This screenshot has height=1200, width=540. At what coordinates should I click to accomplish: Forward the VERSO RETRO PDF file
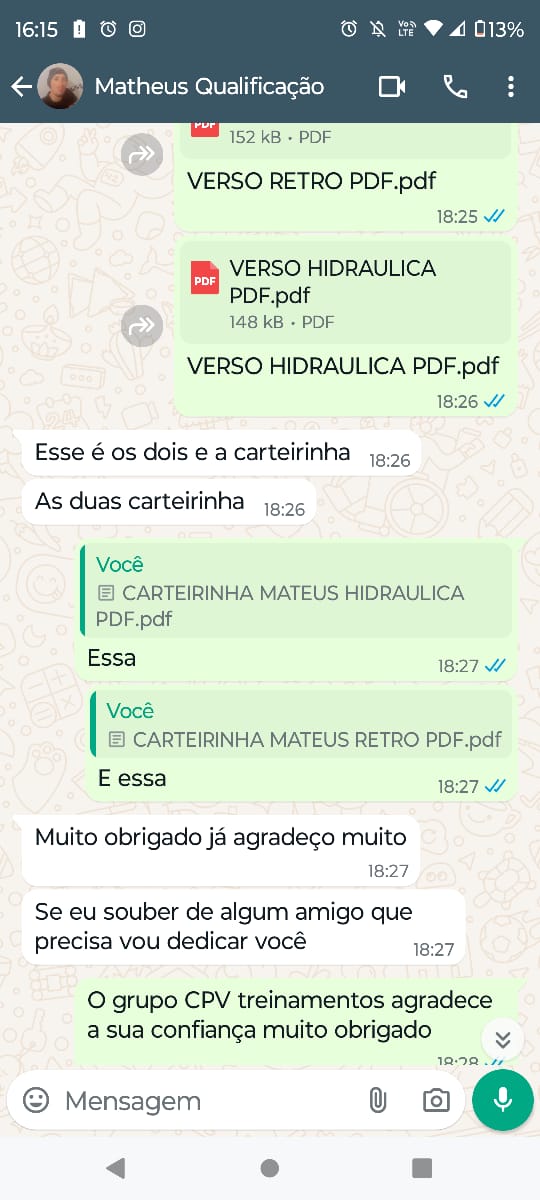[x=142, y=154]
